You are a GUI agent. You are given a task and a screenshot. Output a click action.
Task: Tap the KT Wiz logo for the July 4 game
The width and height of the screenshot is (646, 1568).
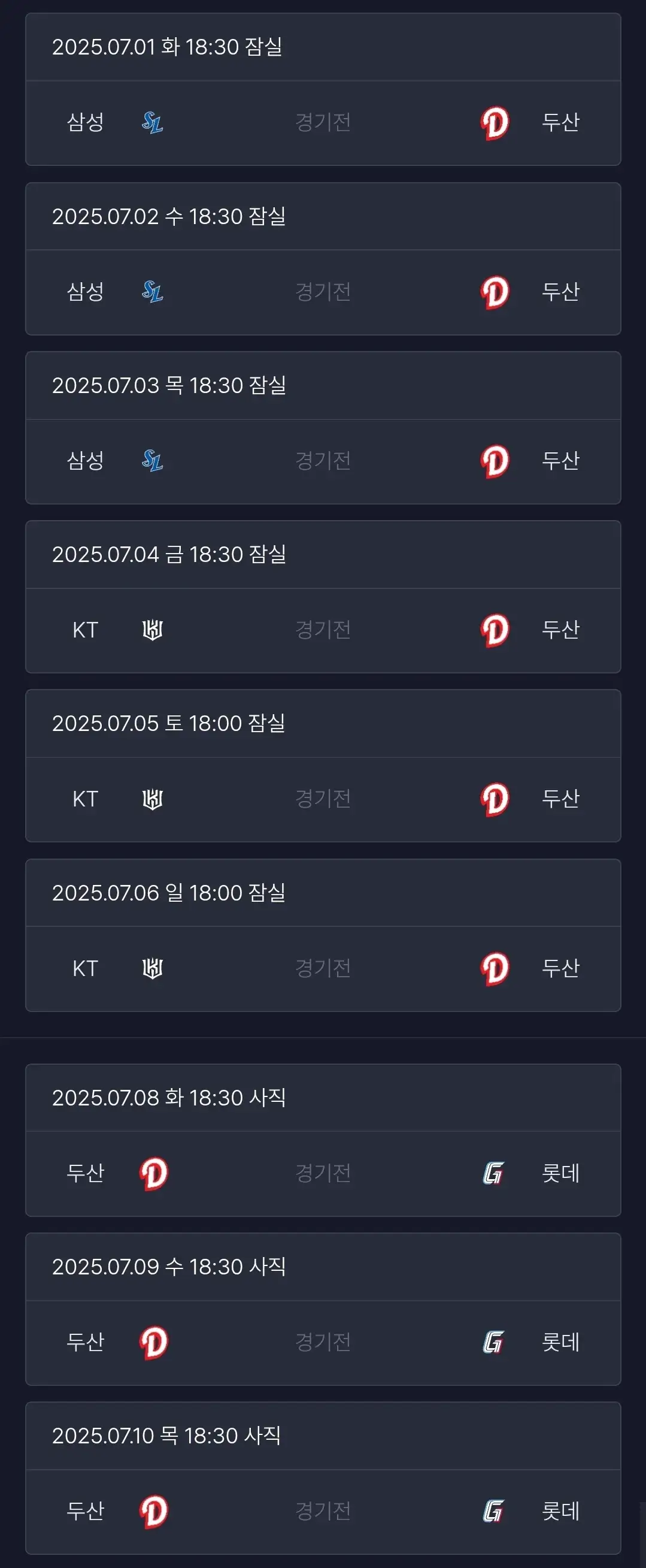[154, 630]
